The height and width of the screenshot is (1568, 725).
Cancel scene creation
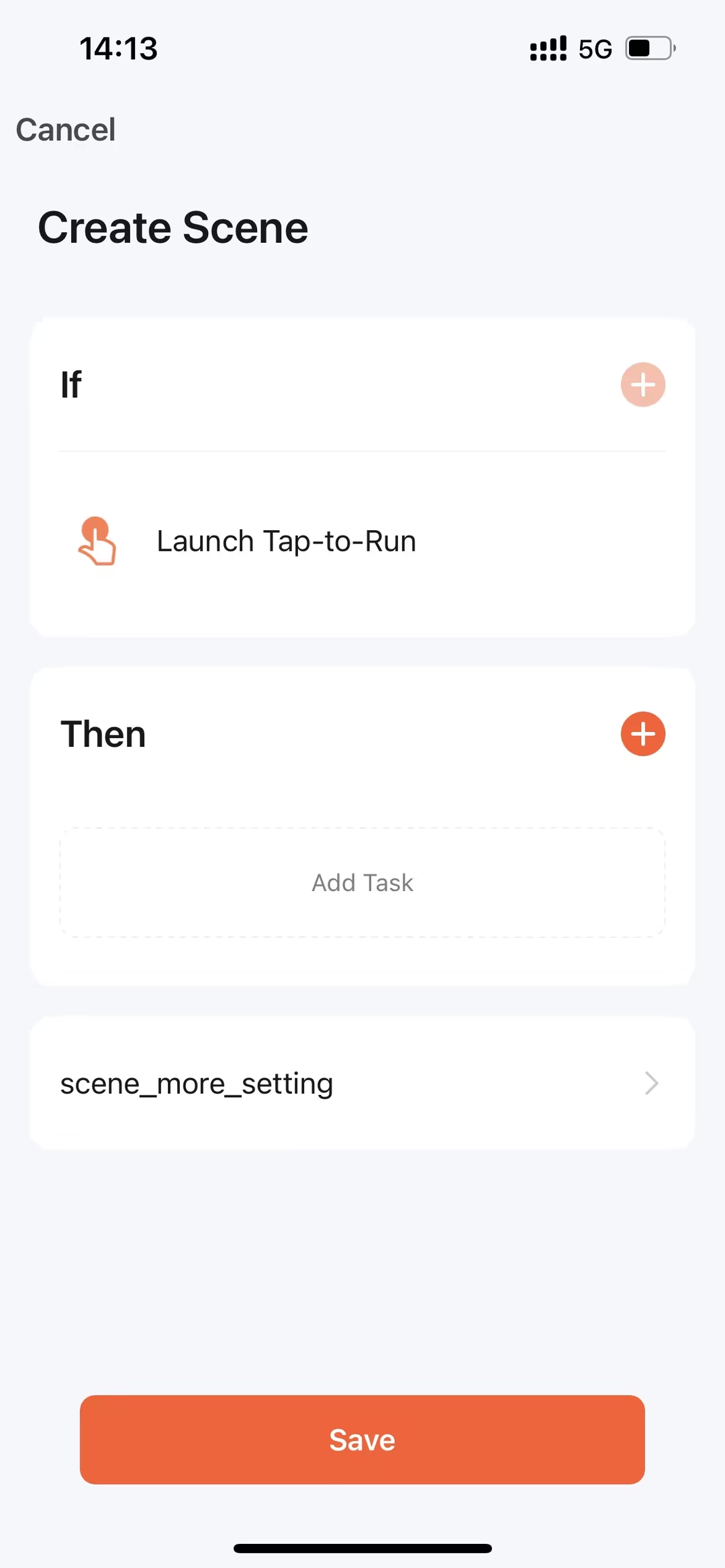66,129
